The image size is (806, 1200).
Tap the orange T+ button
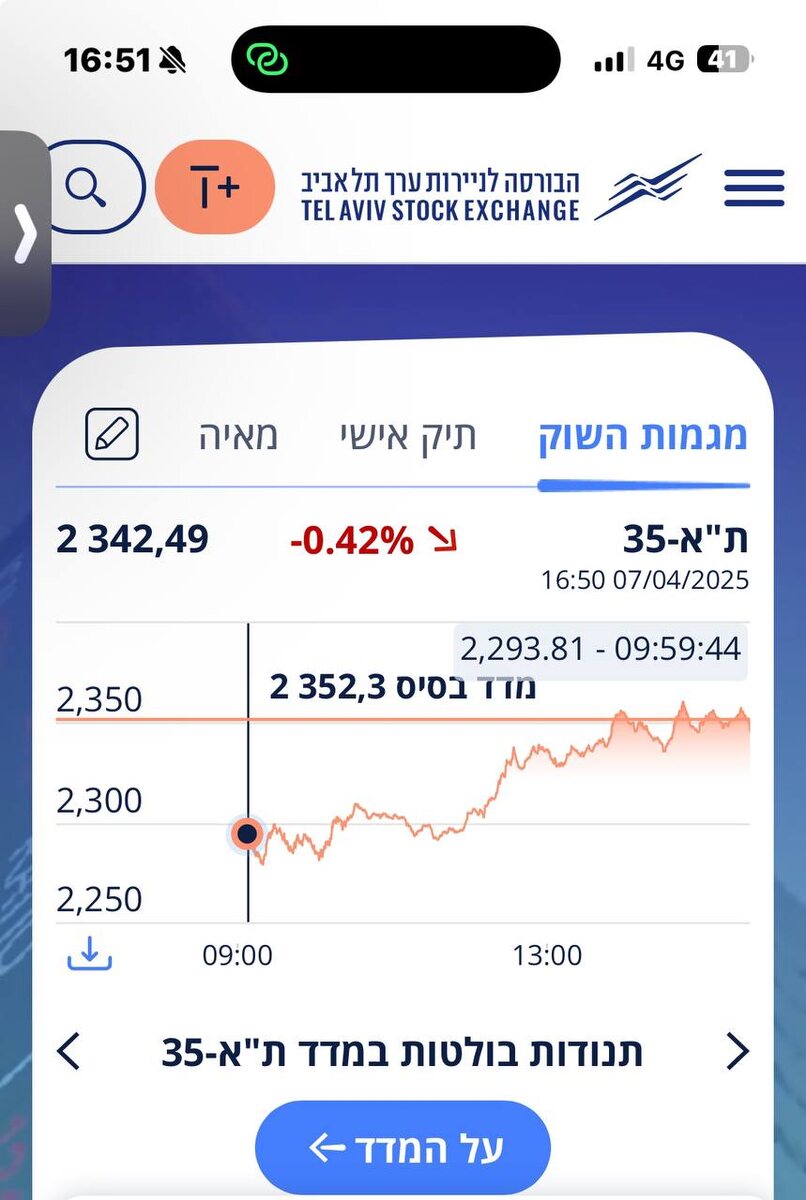tap(215, 187)
